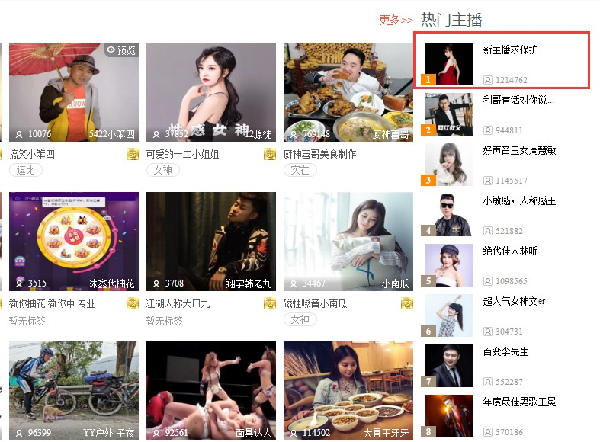Open the wrestling ring stream with 92561 viewers
Image resolution: width=600 pixels, height=442 pixels.
(210, 390)
